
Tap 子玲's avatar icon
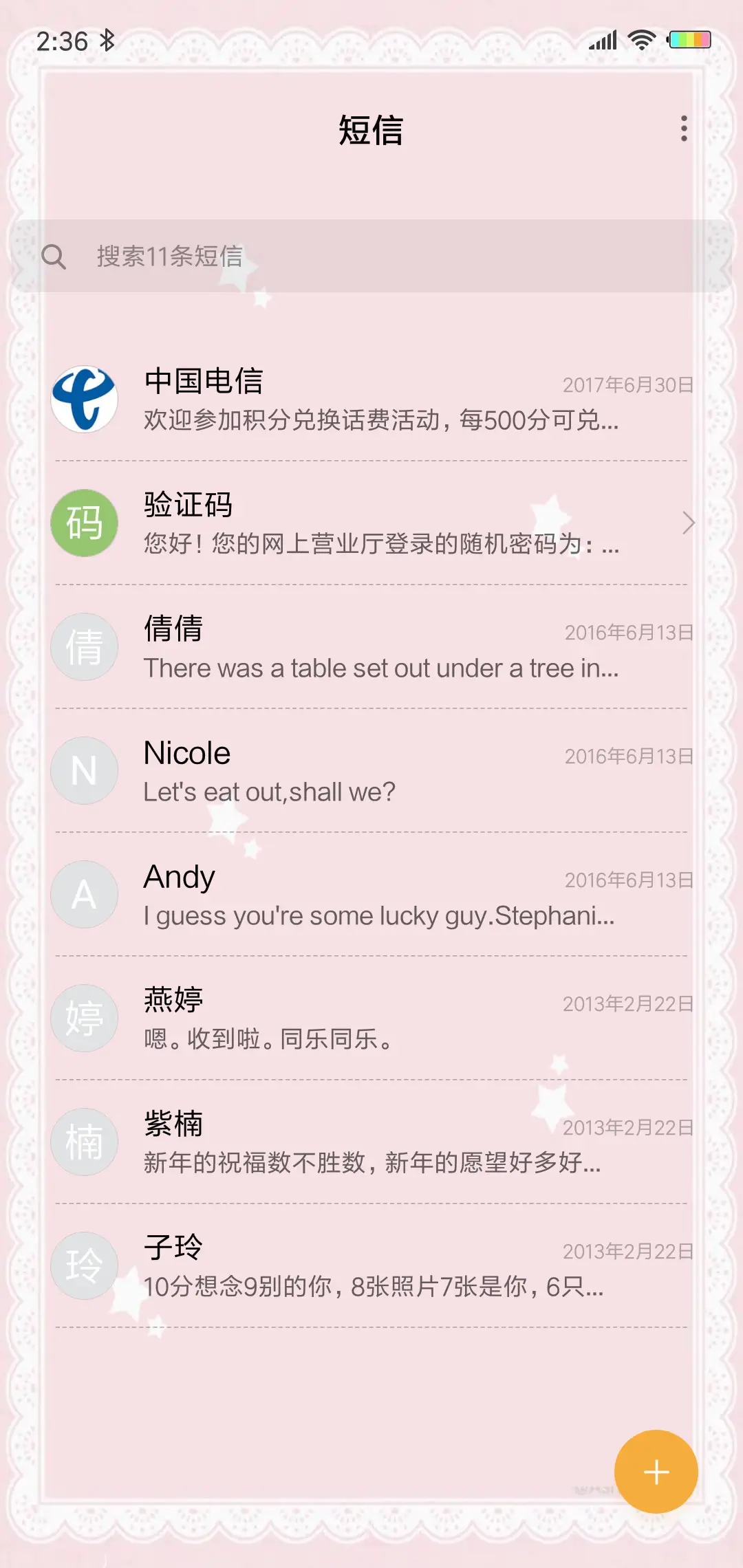pyautogui.click(x=84, y=1265)
